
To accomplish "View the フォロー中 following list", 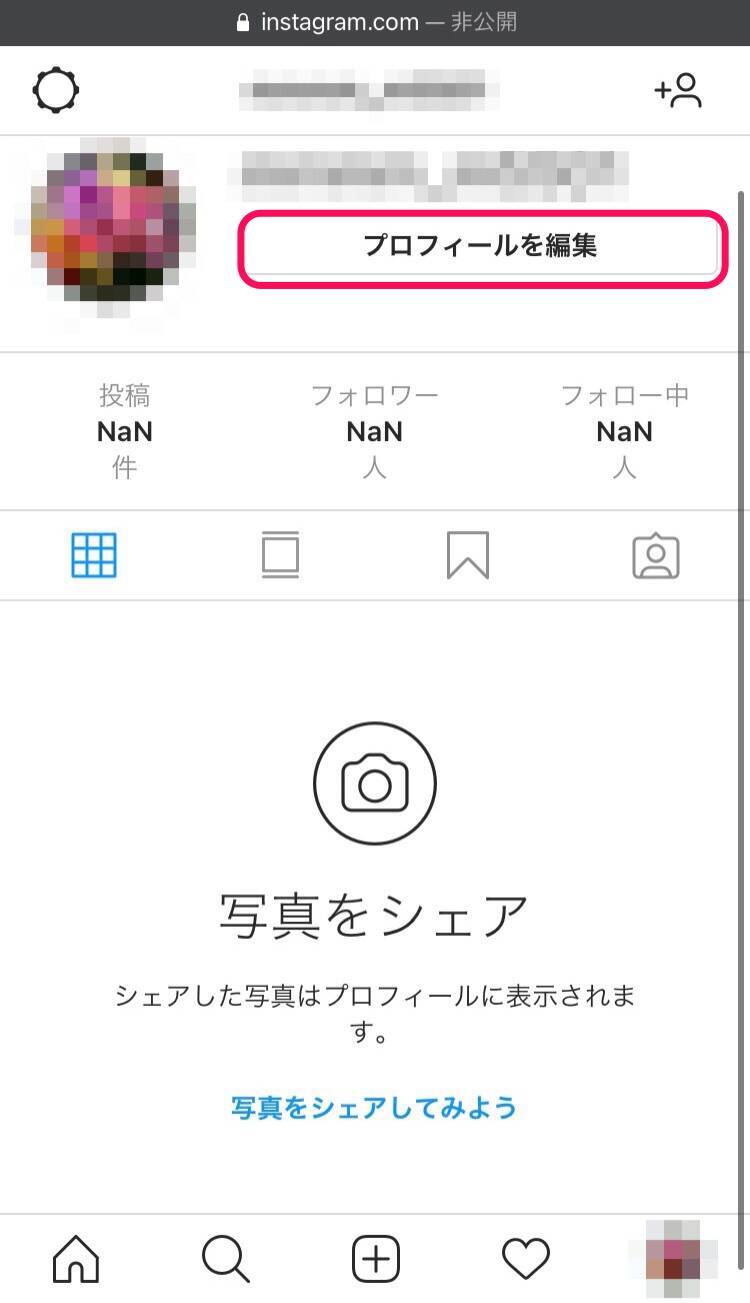I will pos(624,431).
